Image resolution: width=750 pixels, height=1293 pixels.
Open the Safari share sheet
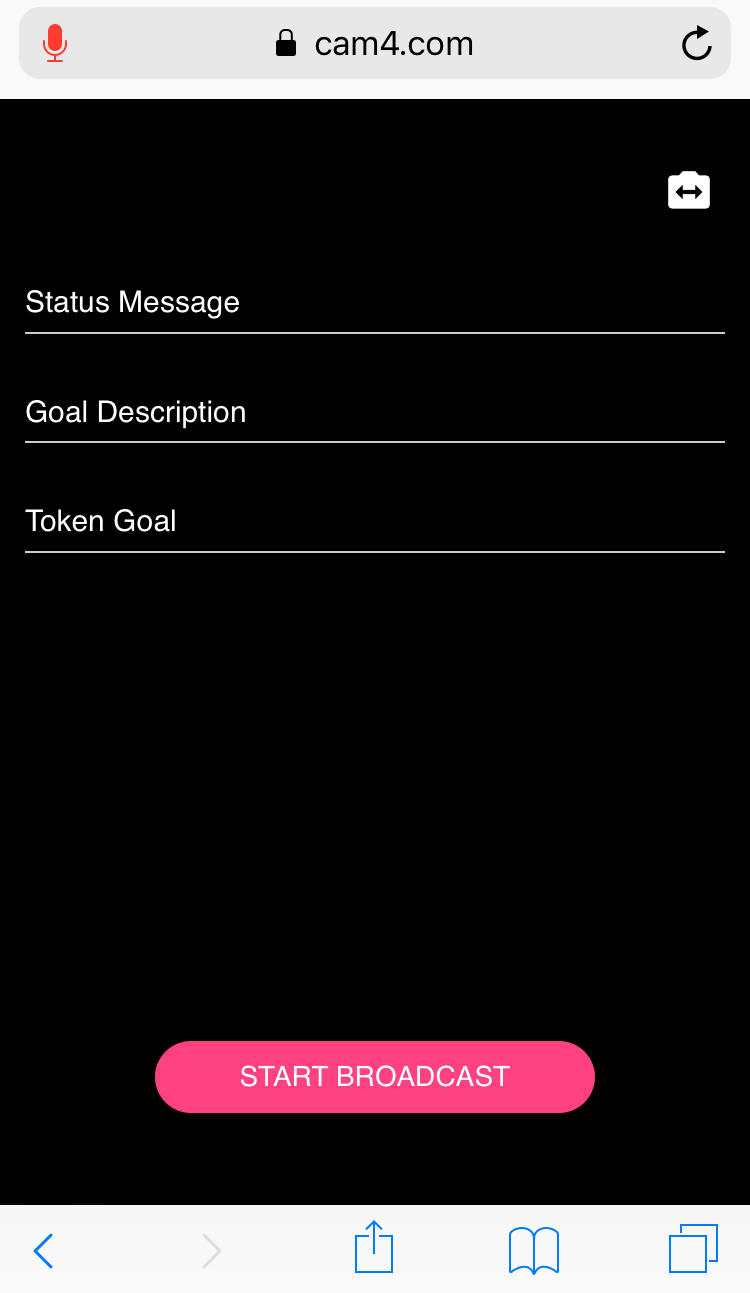coord(374,1247)
